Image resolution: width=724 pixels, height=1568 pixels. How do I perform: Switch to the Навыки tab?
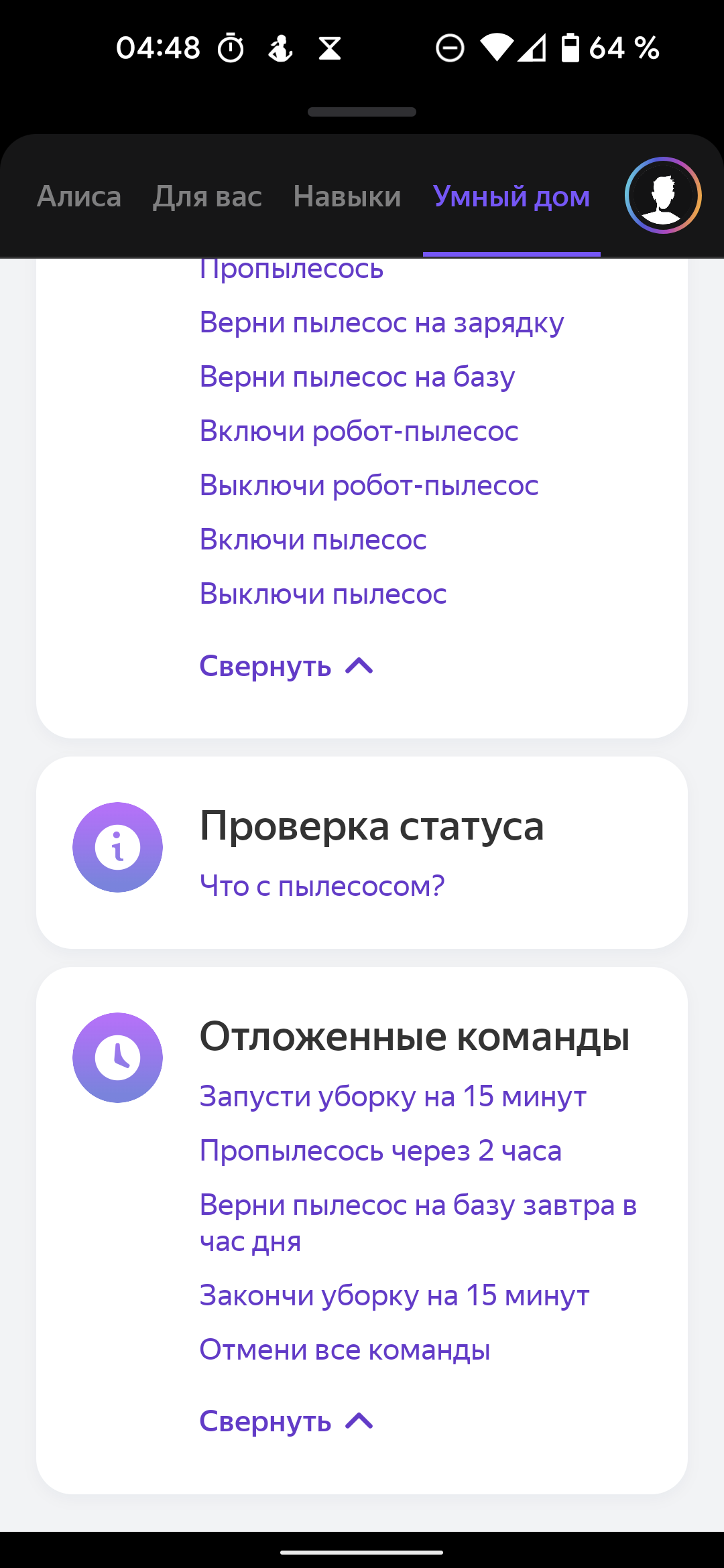pos(347,197)
